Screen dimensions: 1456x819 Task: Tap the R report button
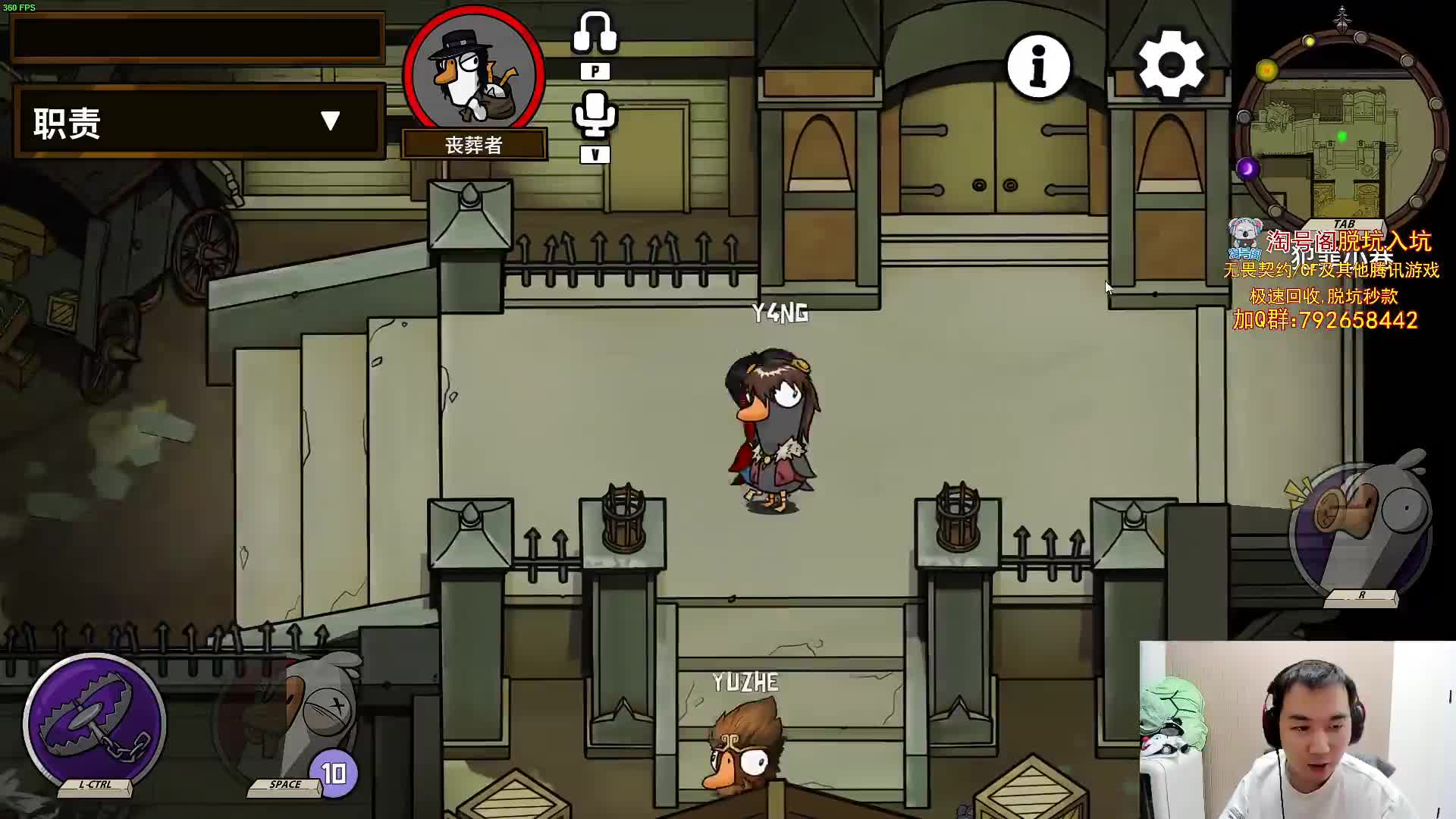[1361, 531]
